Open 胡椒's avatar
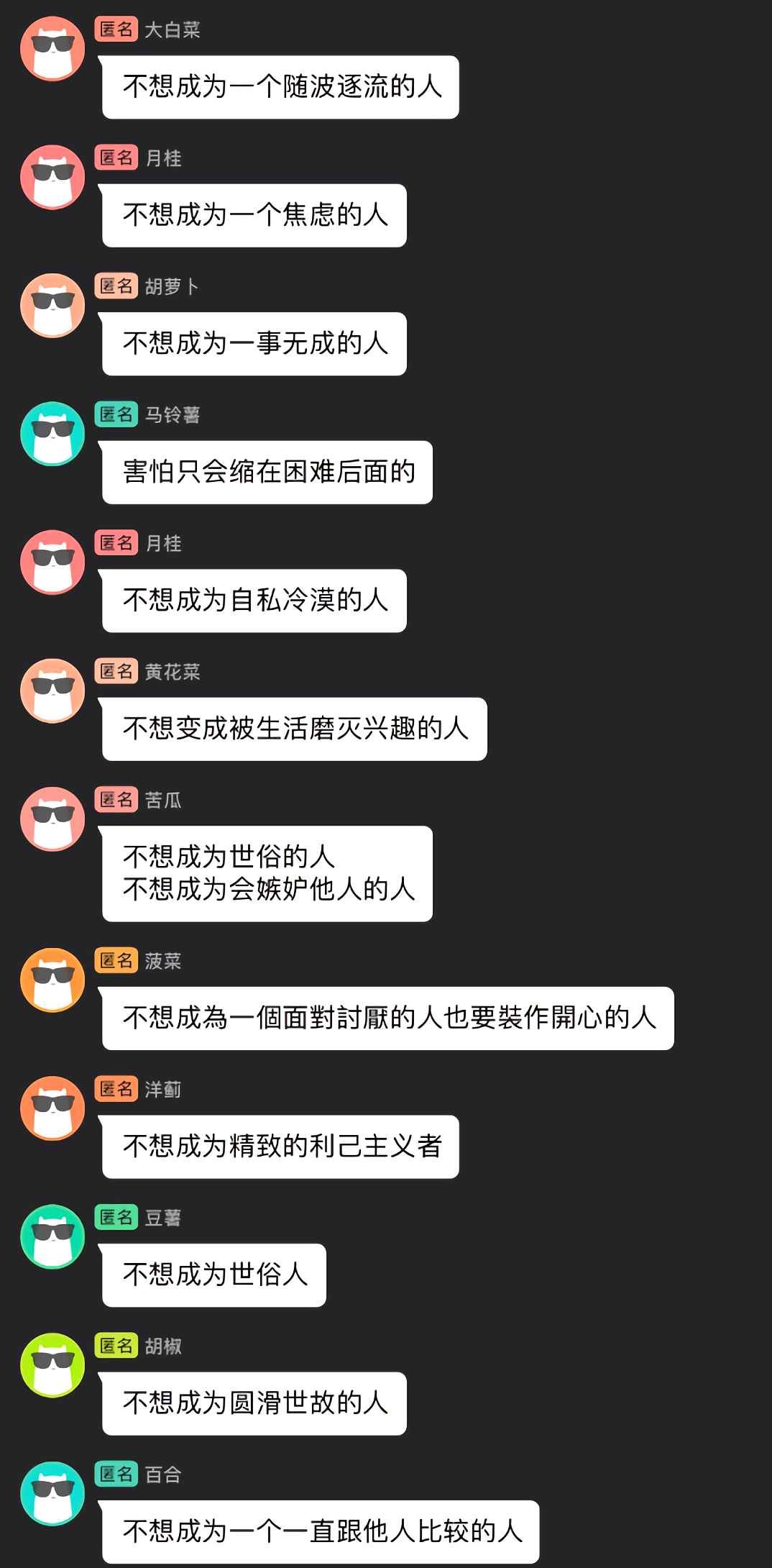This screenshot has width=772, height=1568. [x=52, y=1365]
